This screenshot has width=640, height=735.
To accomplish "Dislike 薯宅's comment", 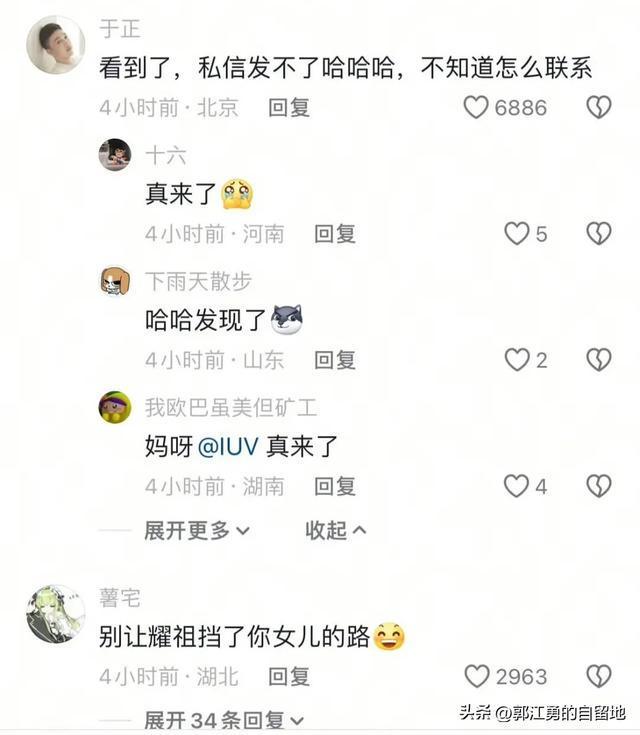I will 598,676.
